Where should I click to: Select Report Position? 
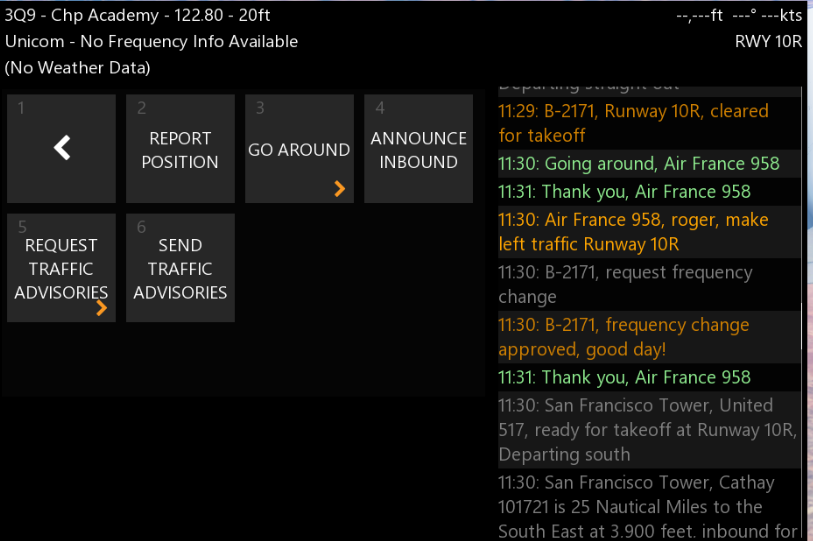180,149
